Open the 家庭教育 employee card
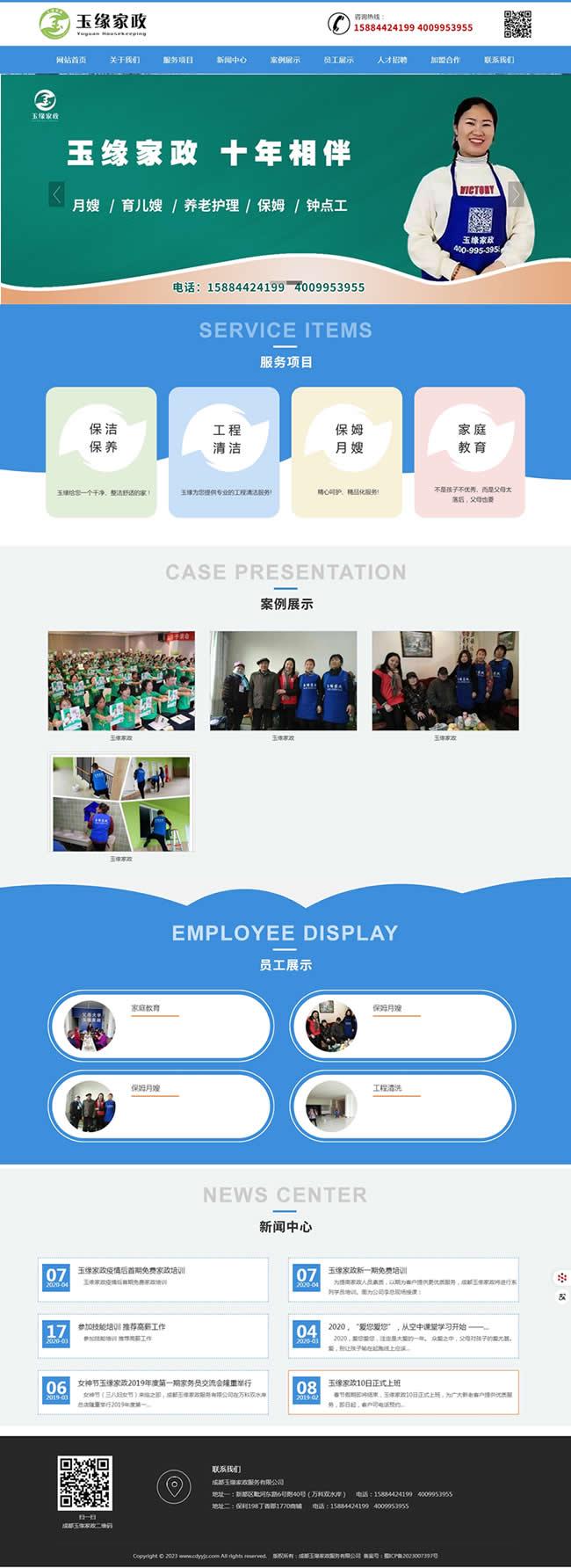571x1568 pixels. tap(162, 1025)
